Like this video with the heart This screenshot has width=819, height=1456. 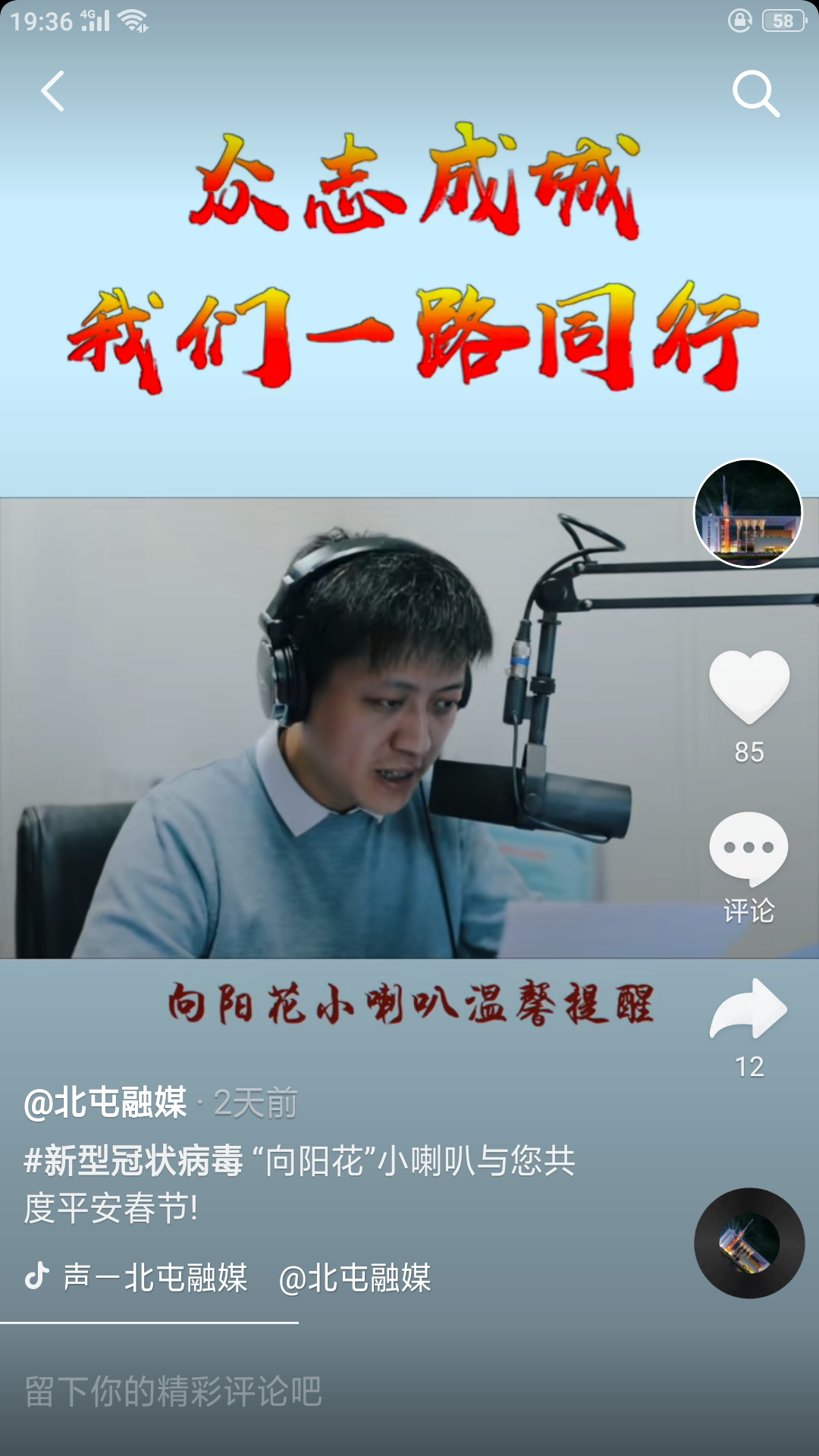click(x=749, y=686)
